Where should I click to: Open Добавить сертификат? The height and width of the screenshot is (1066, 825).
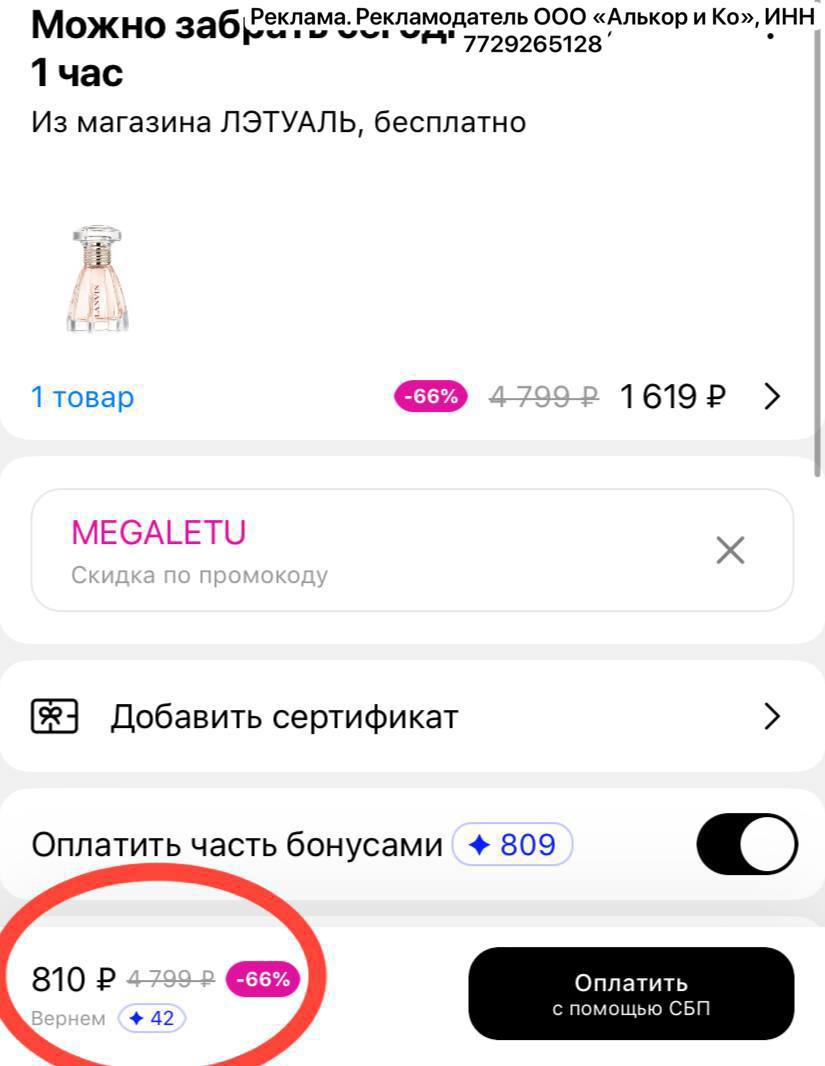click(x=410, y=716)
